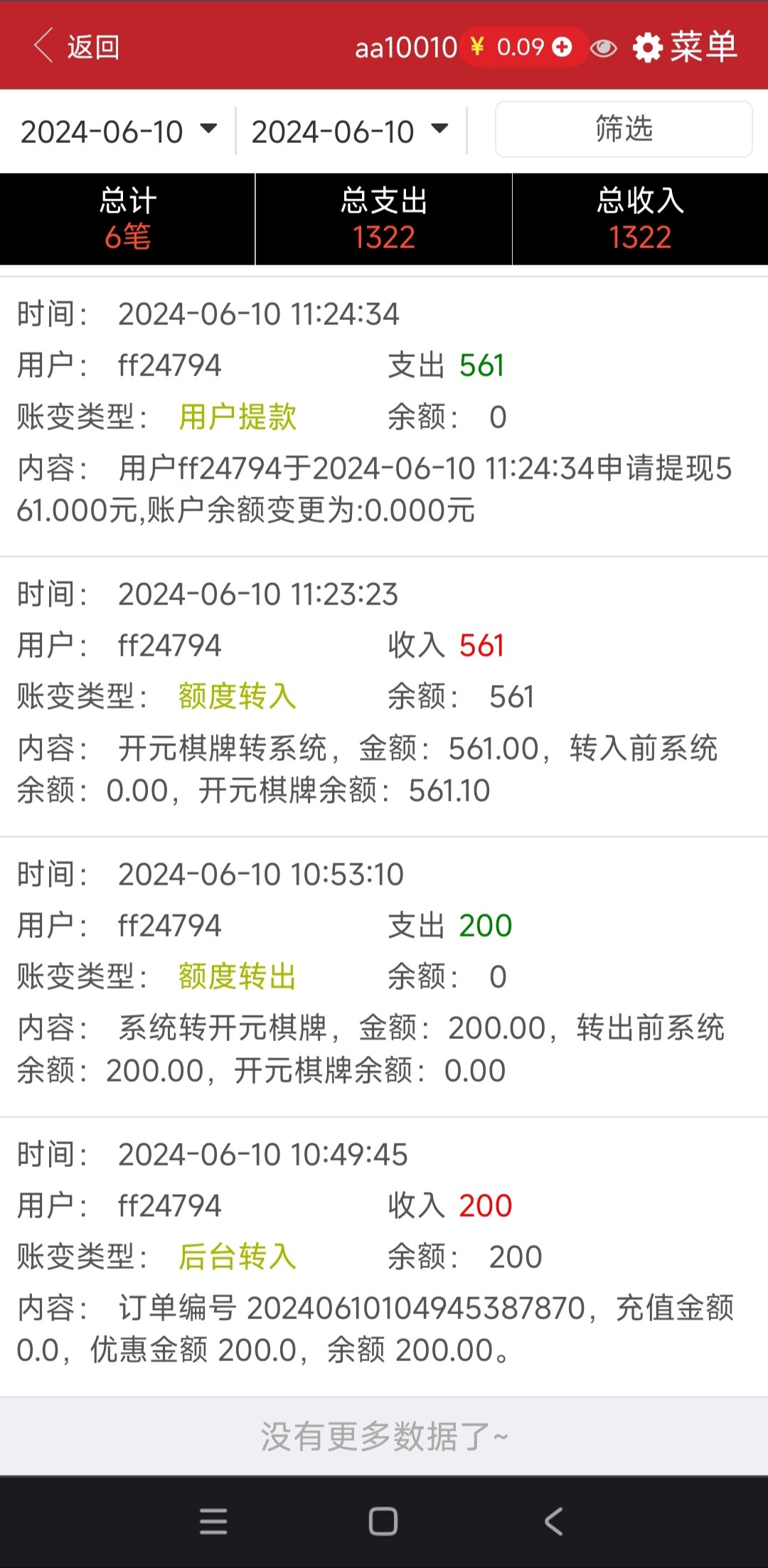
Task: Open the start date dropdown
Action: tap(118, 131)
